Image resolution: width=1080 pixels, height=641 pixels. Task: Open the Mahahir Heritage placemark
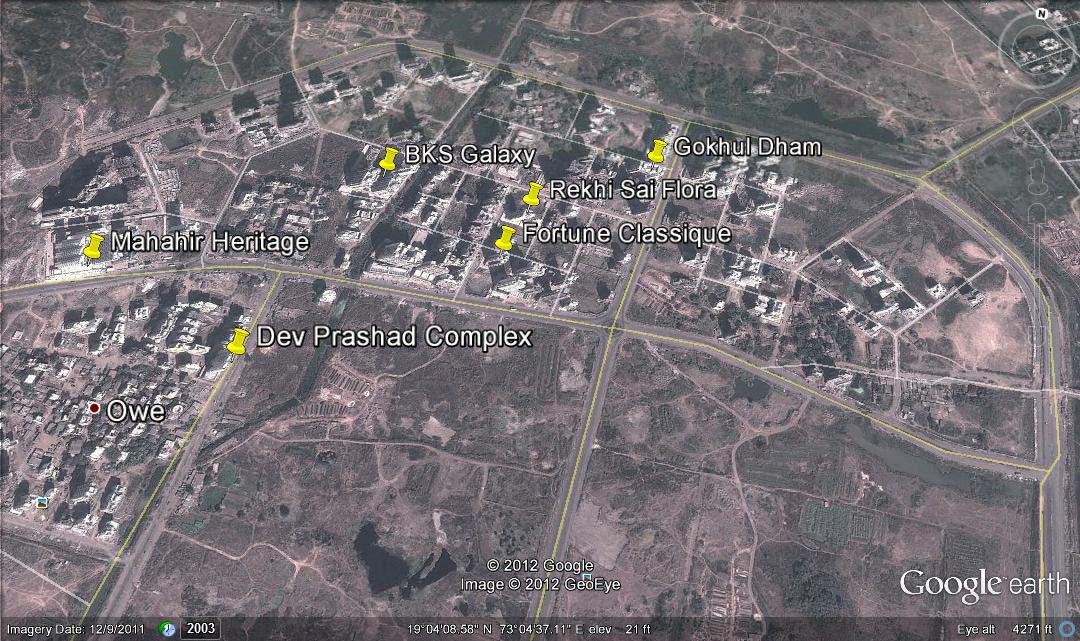click(94, 245)
